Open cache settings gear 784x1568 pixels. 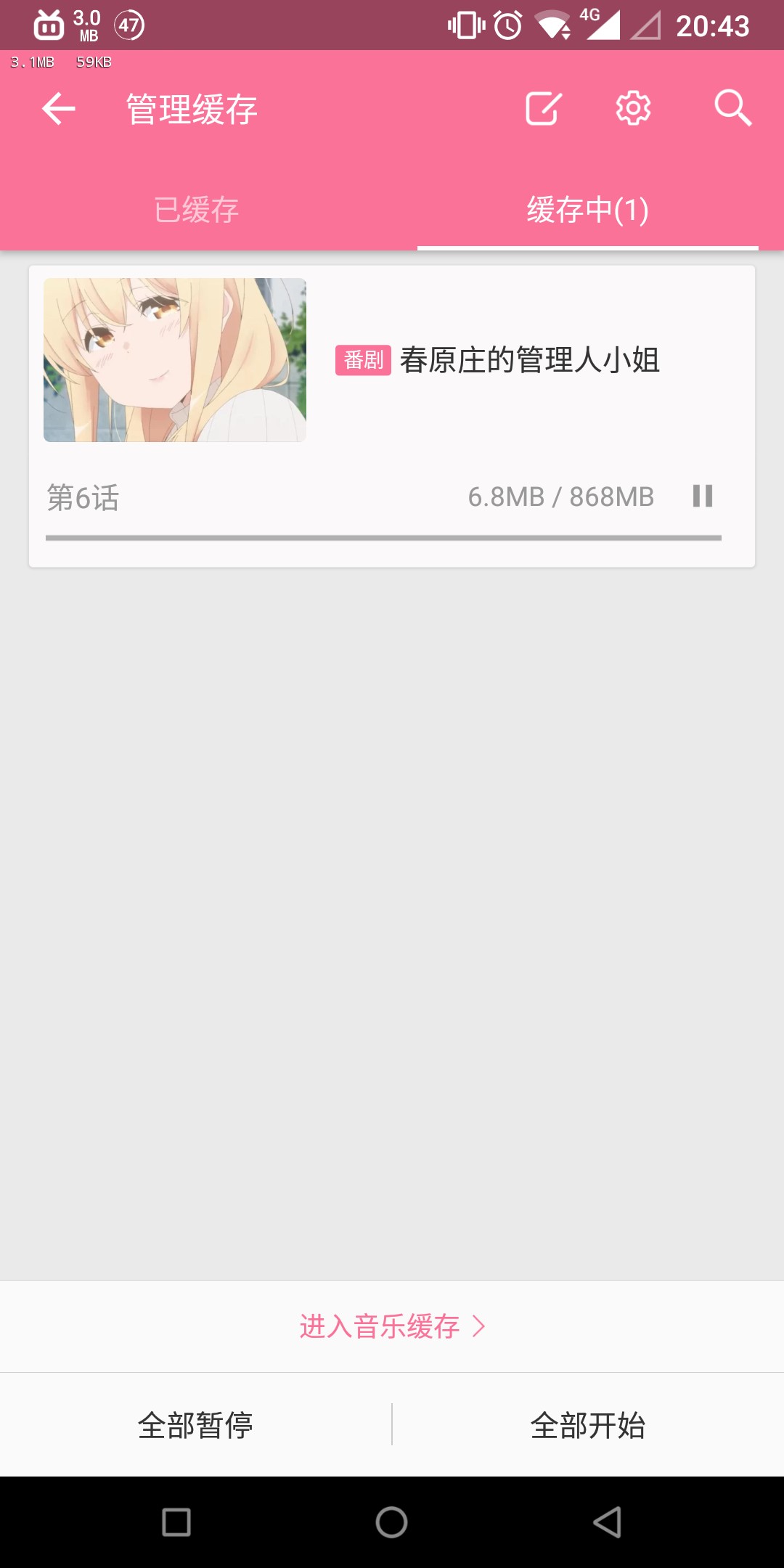pos(633,109)
